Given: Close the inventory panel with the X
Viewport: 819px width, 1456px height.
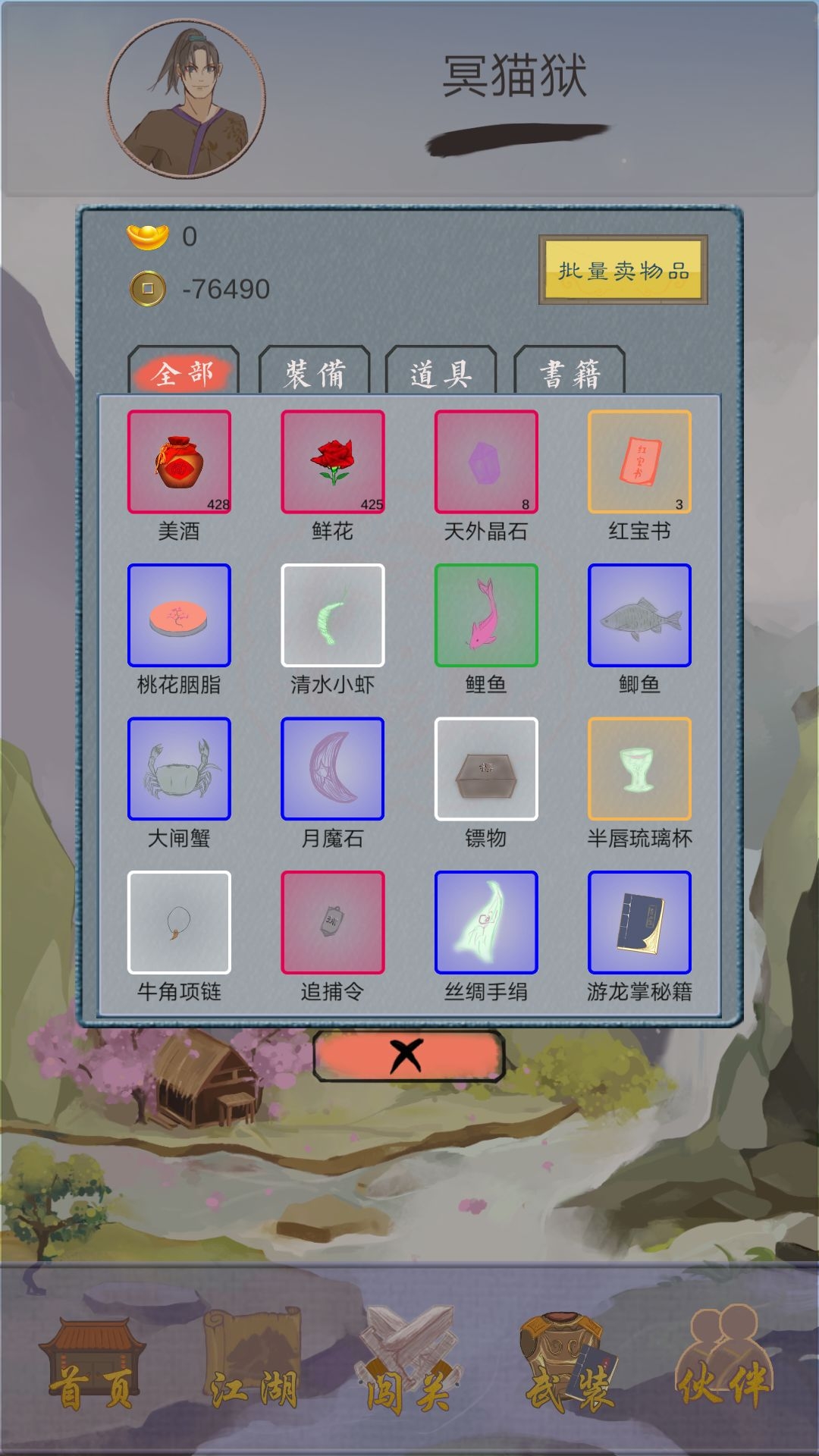Looking at the screenshot, I should pyautogui.click(x=409, y=1055).
